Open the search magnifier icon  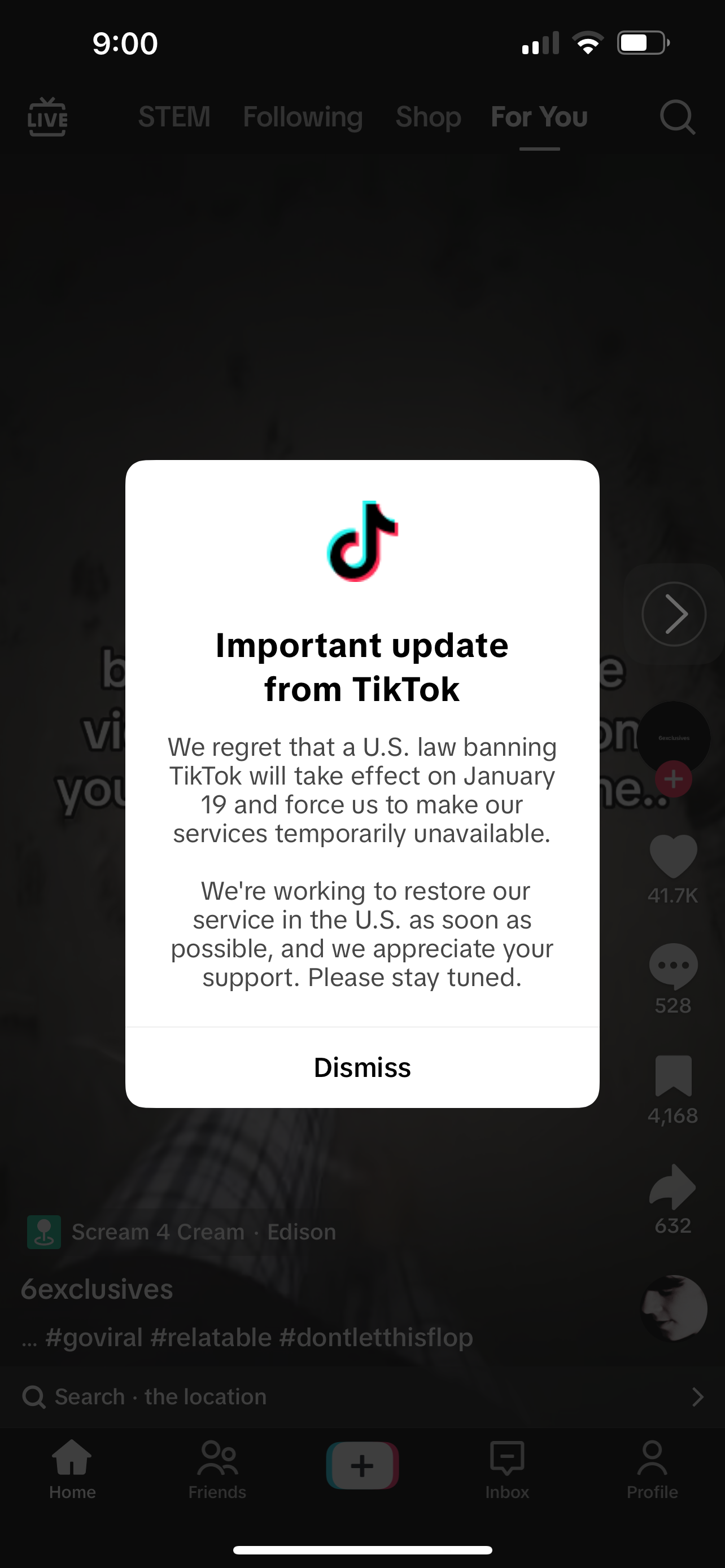(677, 116)
